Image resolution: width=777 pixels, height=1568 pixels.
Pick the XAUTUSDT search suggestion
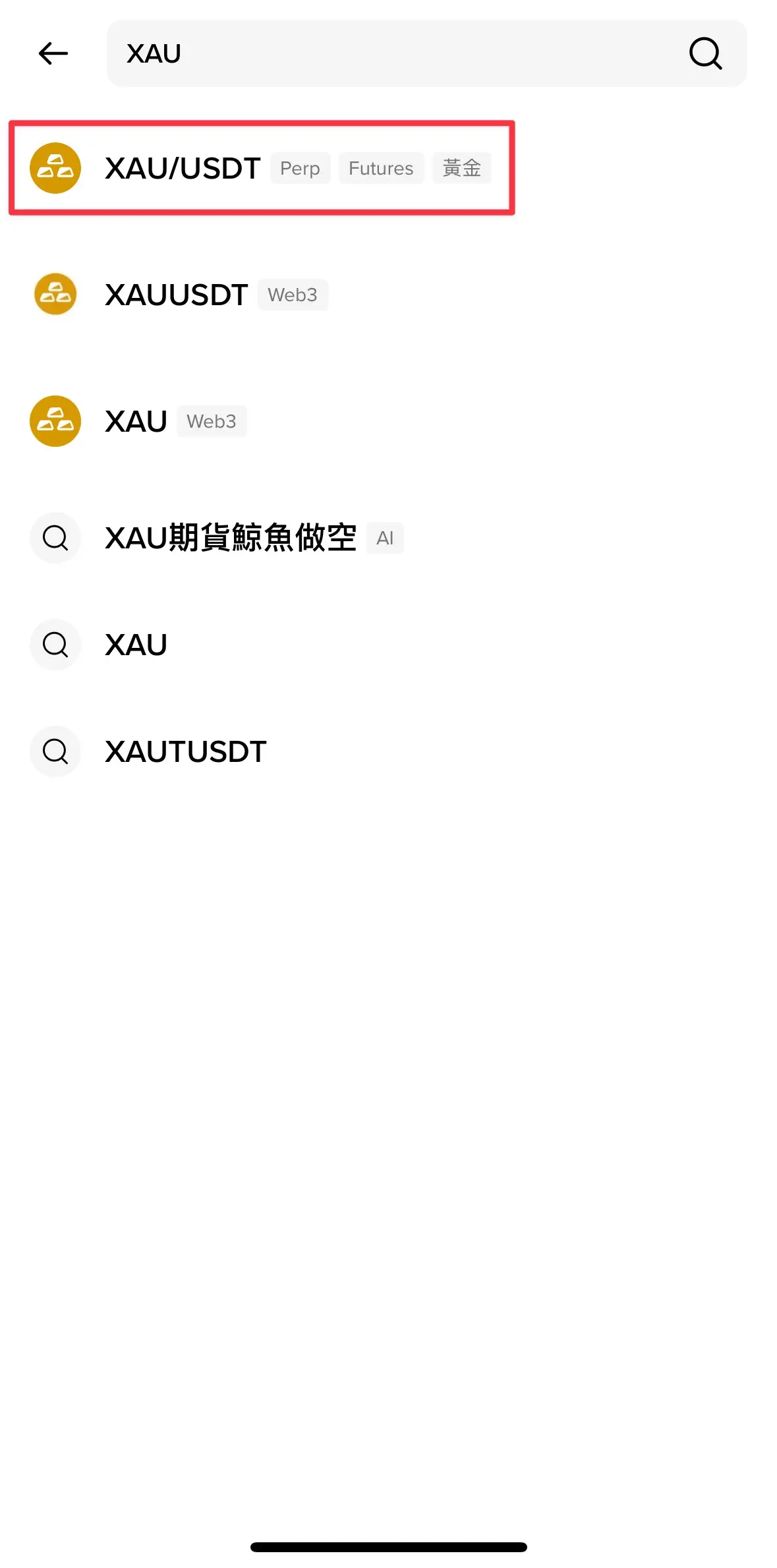[x=186, y=751]
